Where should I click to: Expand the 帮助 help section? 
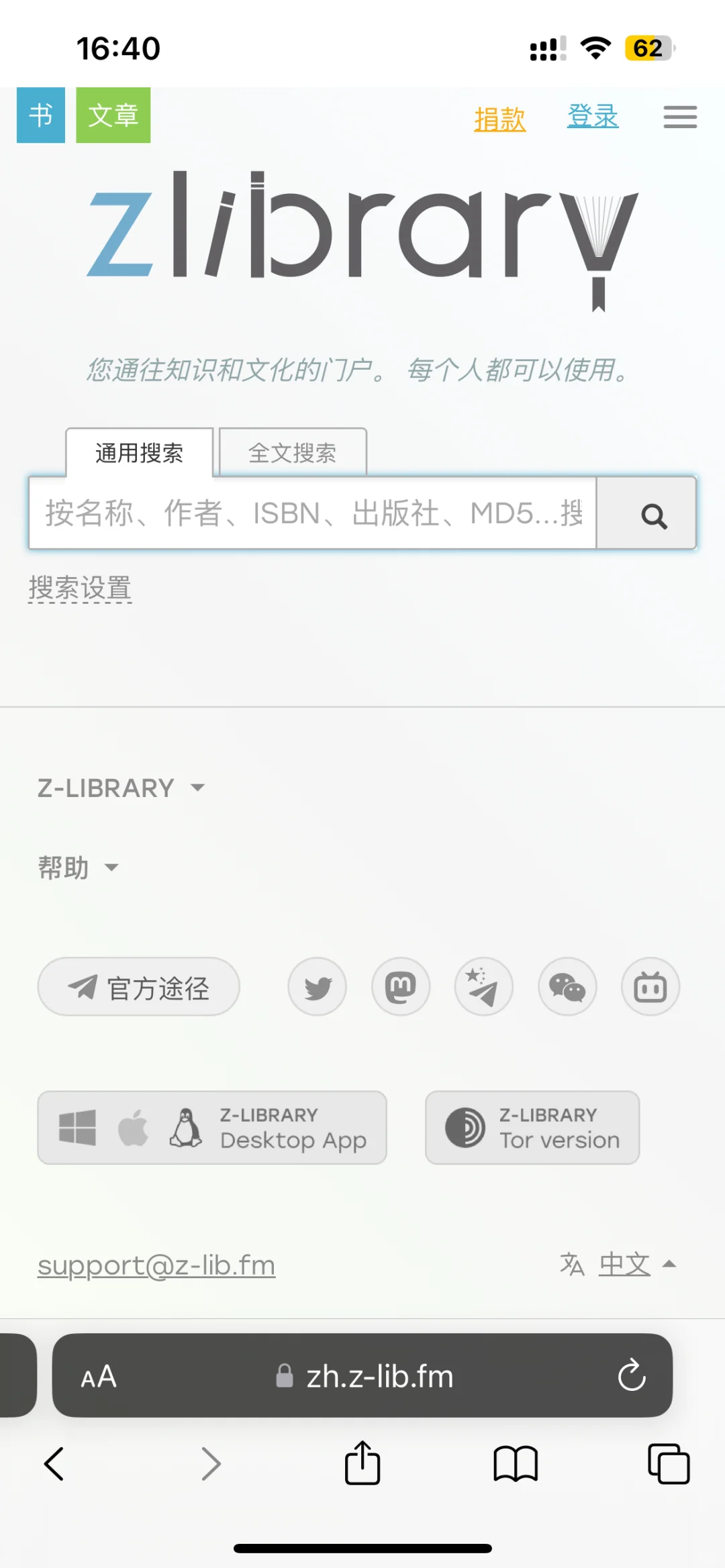coord(78,868)
